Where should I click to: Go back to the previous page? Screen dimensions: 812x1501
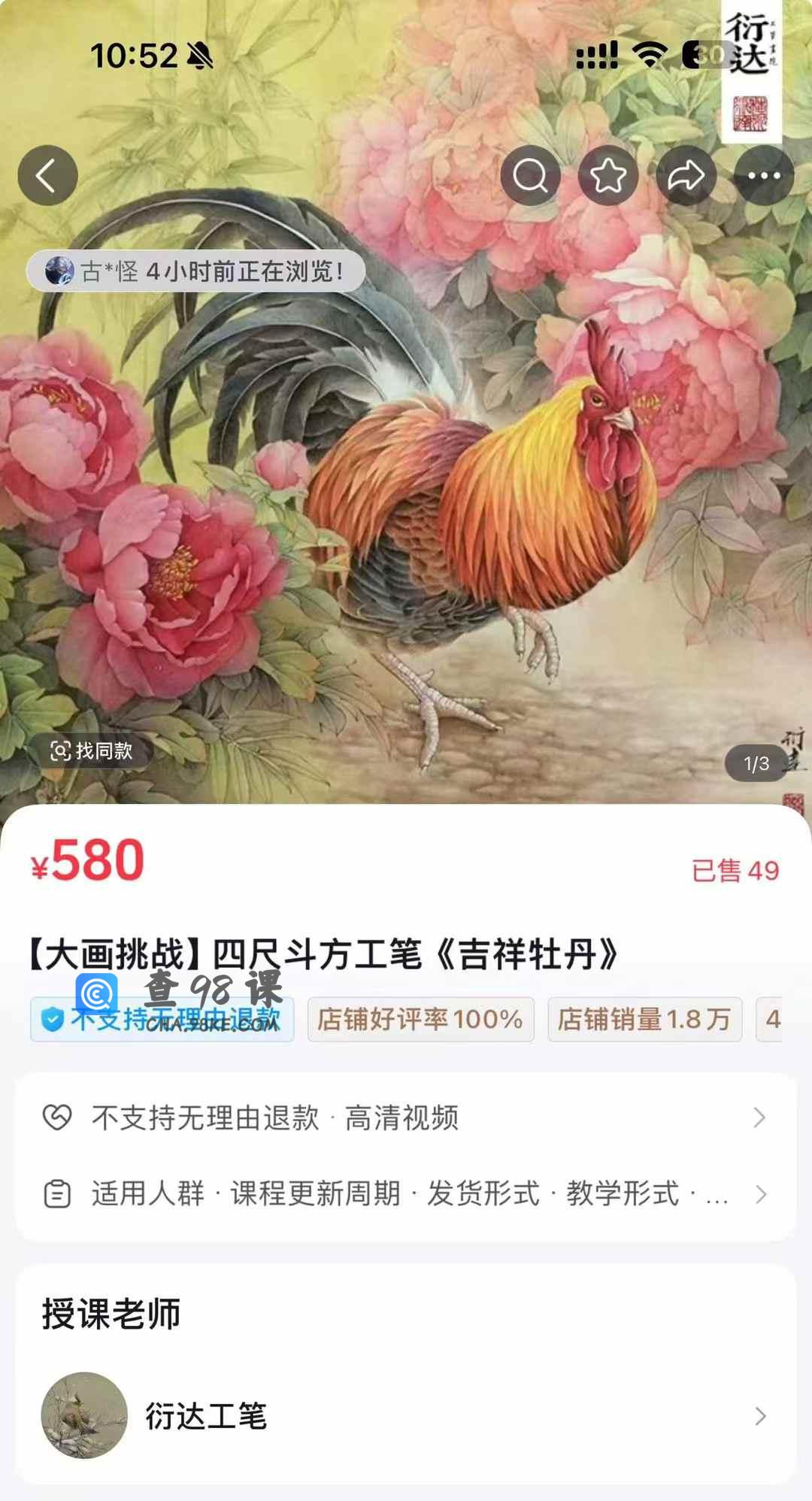[47, 176]
